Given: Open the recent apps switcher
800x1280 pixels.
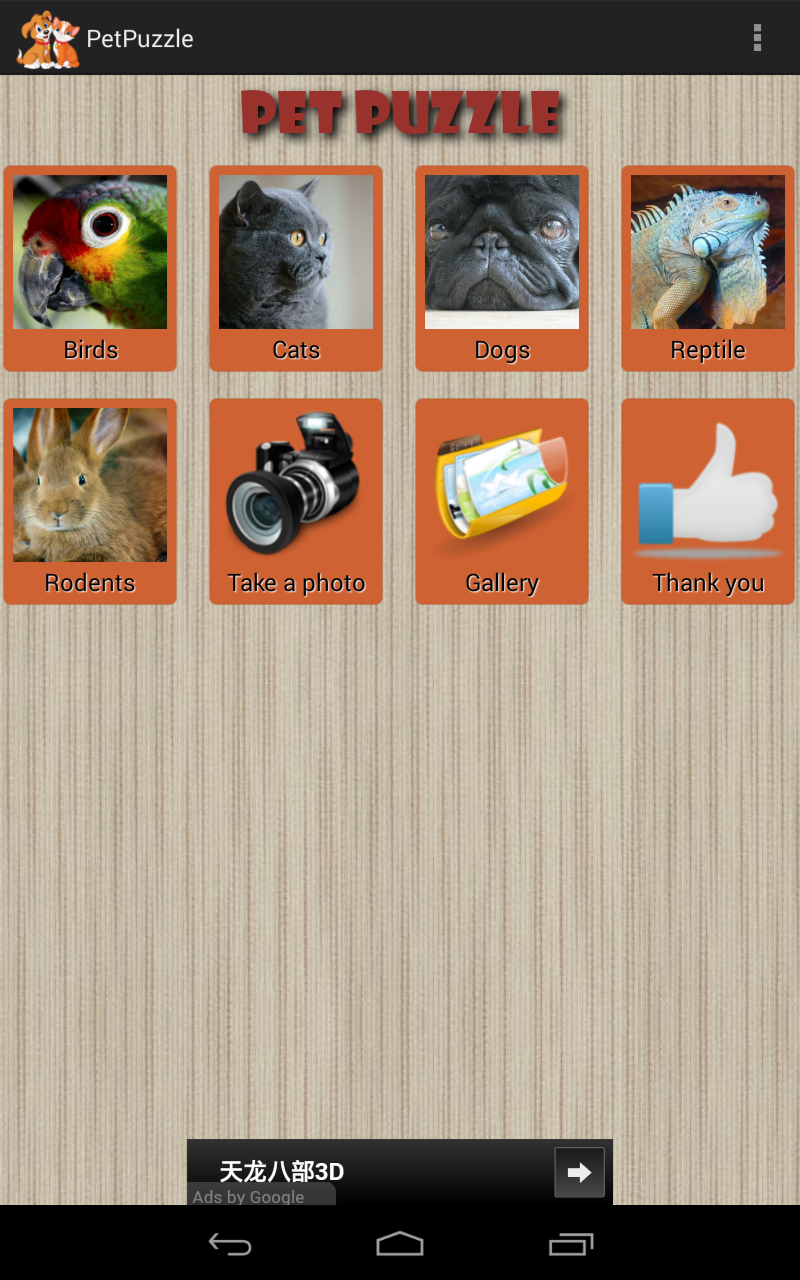Looking at the screenshot, I should pyautogui.click(x=570, y=1245).
